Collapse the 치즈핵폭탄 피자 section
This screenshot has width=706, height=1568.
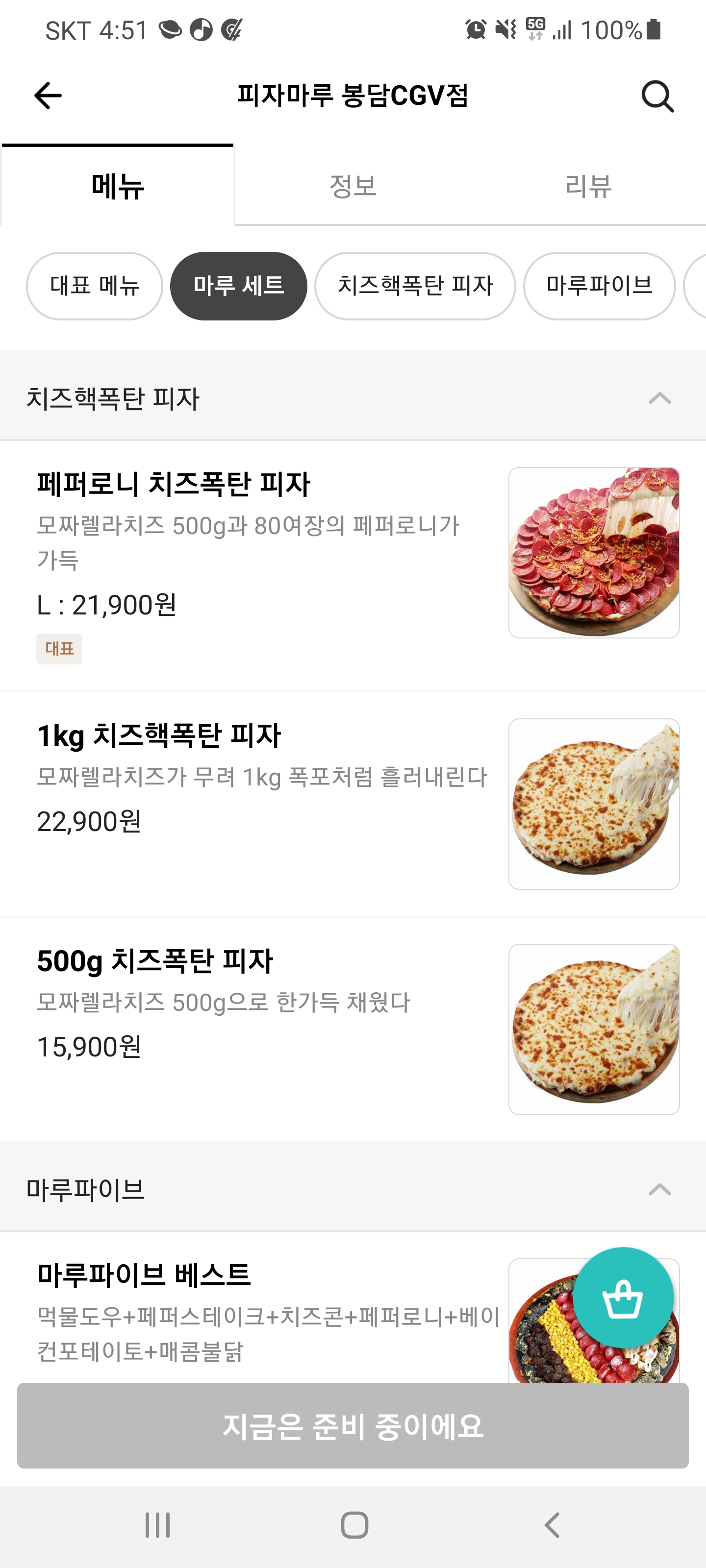click(x=659, y=399)
